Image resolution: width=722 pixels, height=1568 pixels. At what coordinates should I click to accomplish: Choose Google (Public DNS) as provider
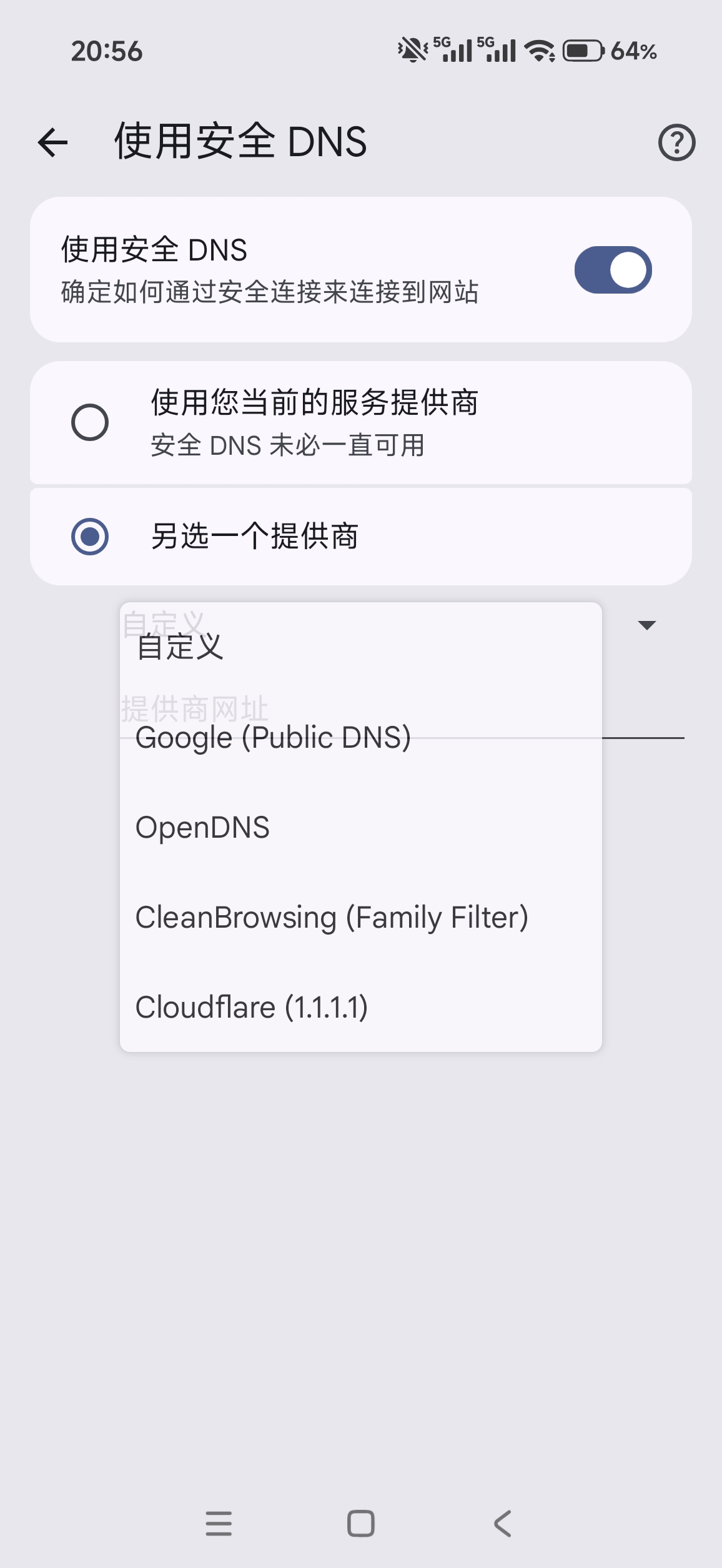[273, 738]
